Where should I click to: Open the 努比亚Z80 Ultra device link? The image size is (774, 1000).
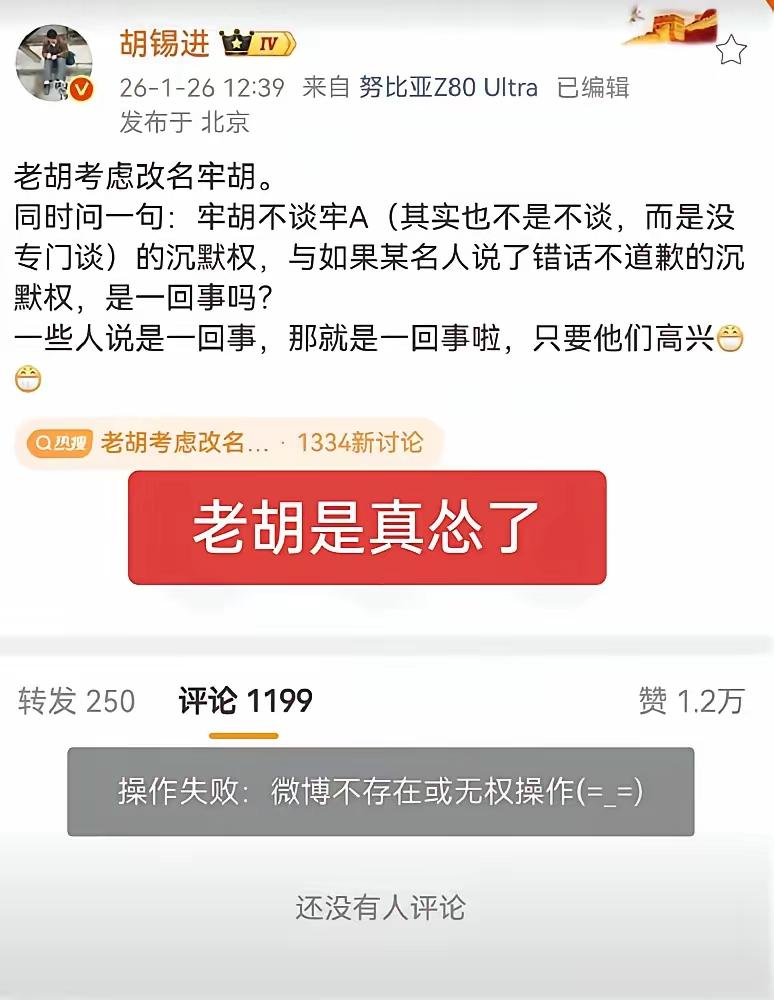click(x=440, y=88)
